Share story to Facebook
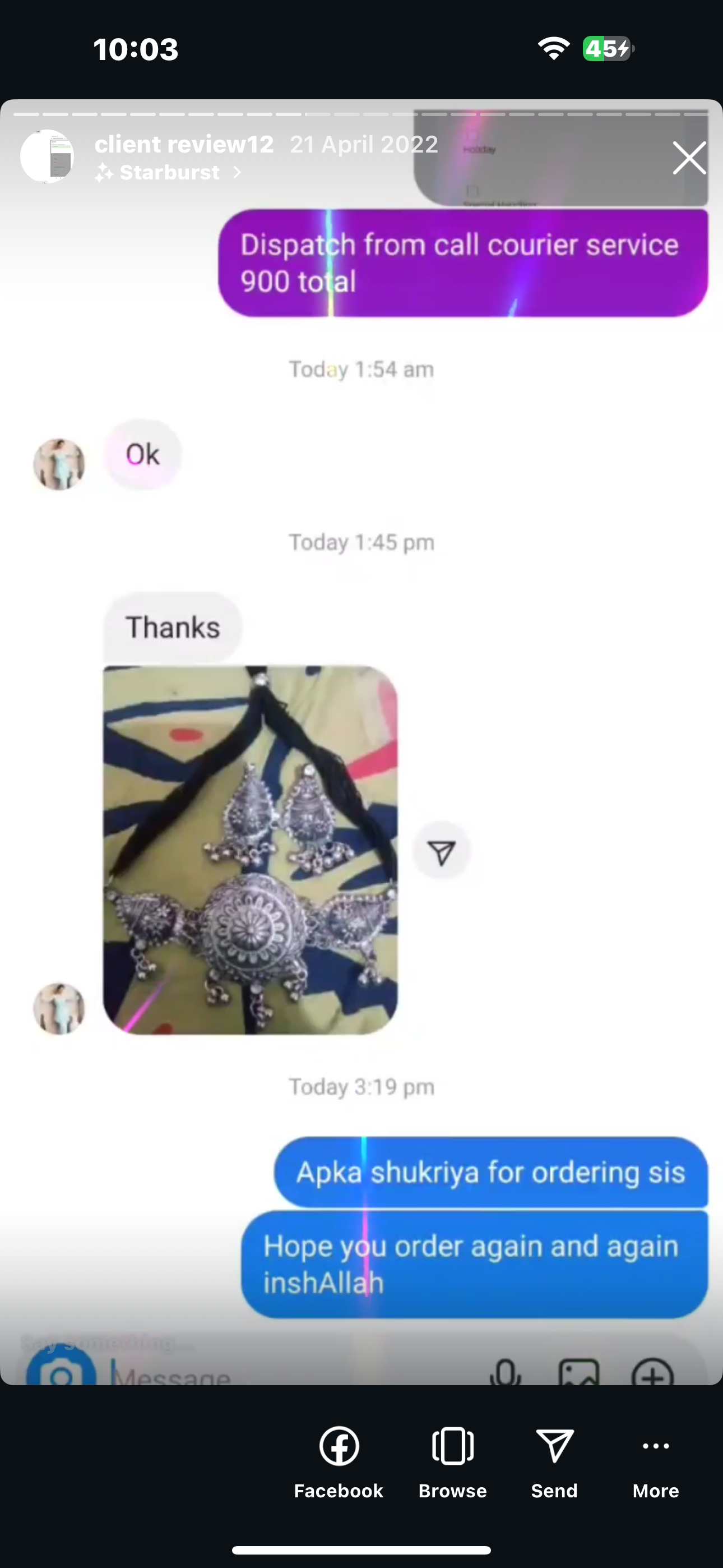This screenshot has height=1568, width=723. point(339,1461)
